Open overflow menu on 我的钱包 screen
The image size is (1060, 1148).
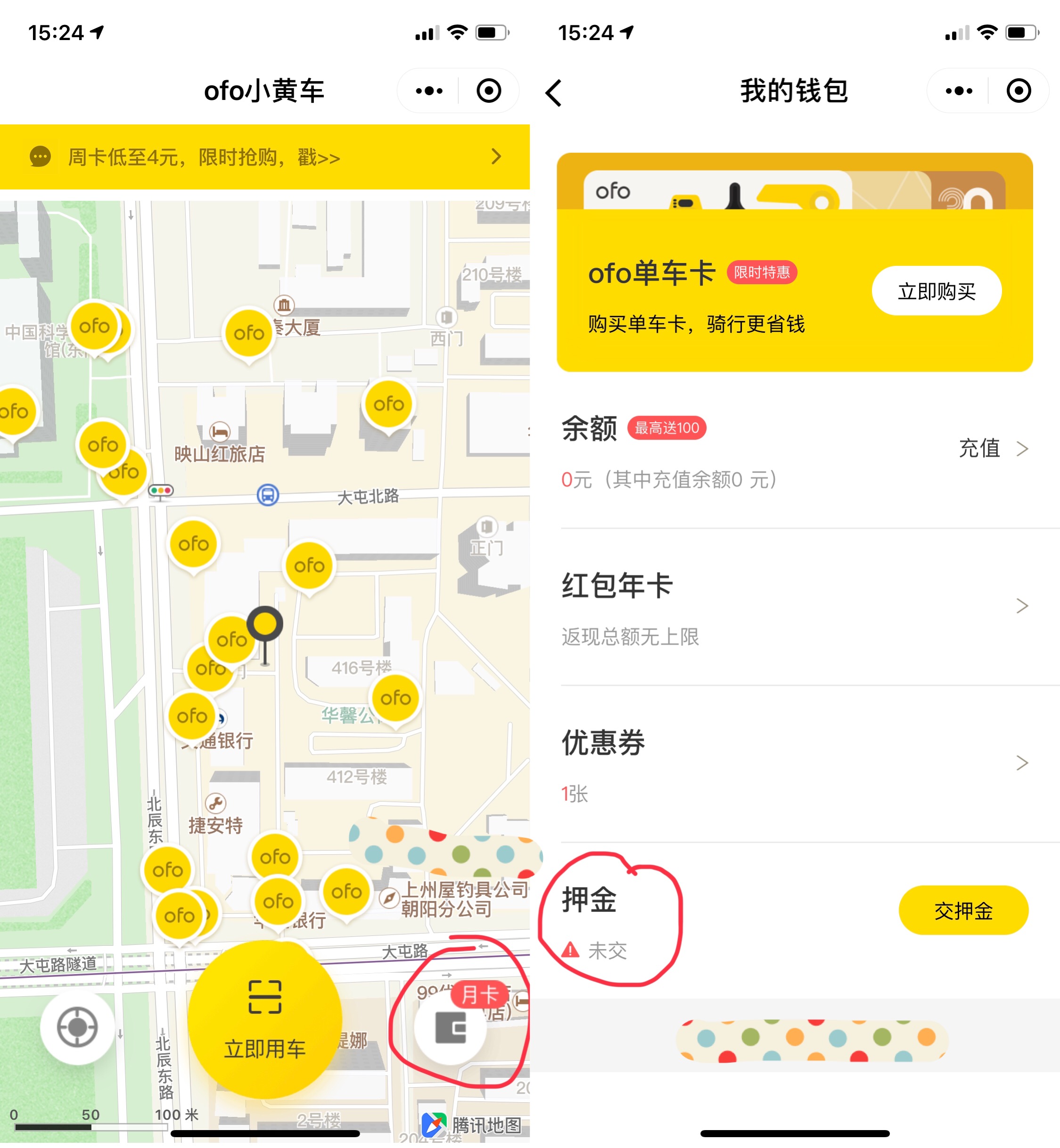tap(959, 90)
